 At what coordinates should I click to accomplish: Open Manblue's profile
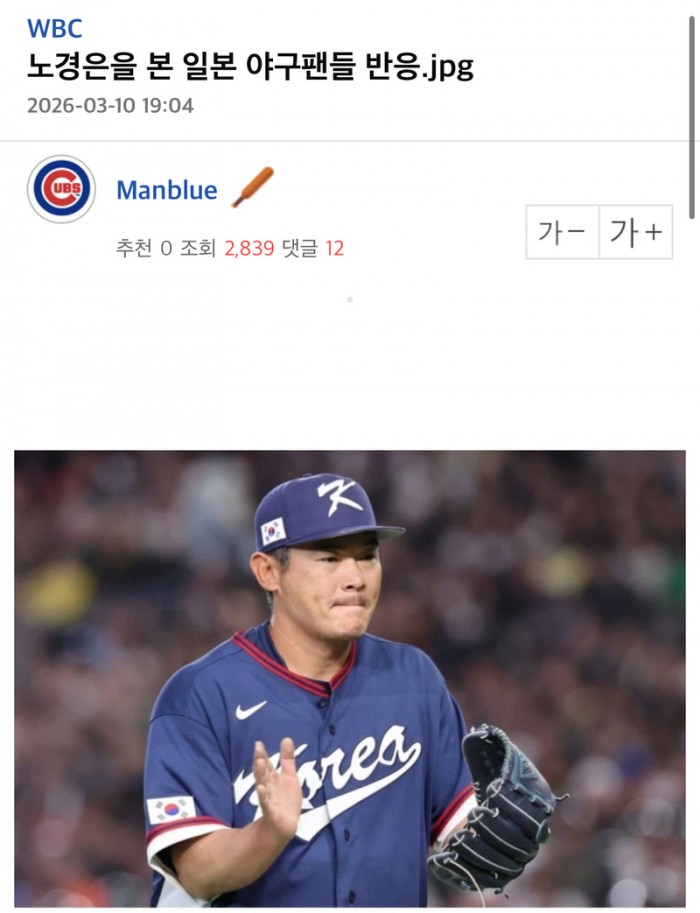pyautogui.click(x=167, y=190)
